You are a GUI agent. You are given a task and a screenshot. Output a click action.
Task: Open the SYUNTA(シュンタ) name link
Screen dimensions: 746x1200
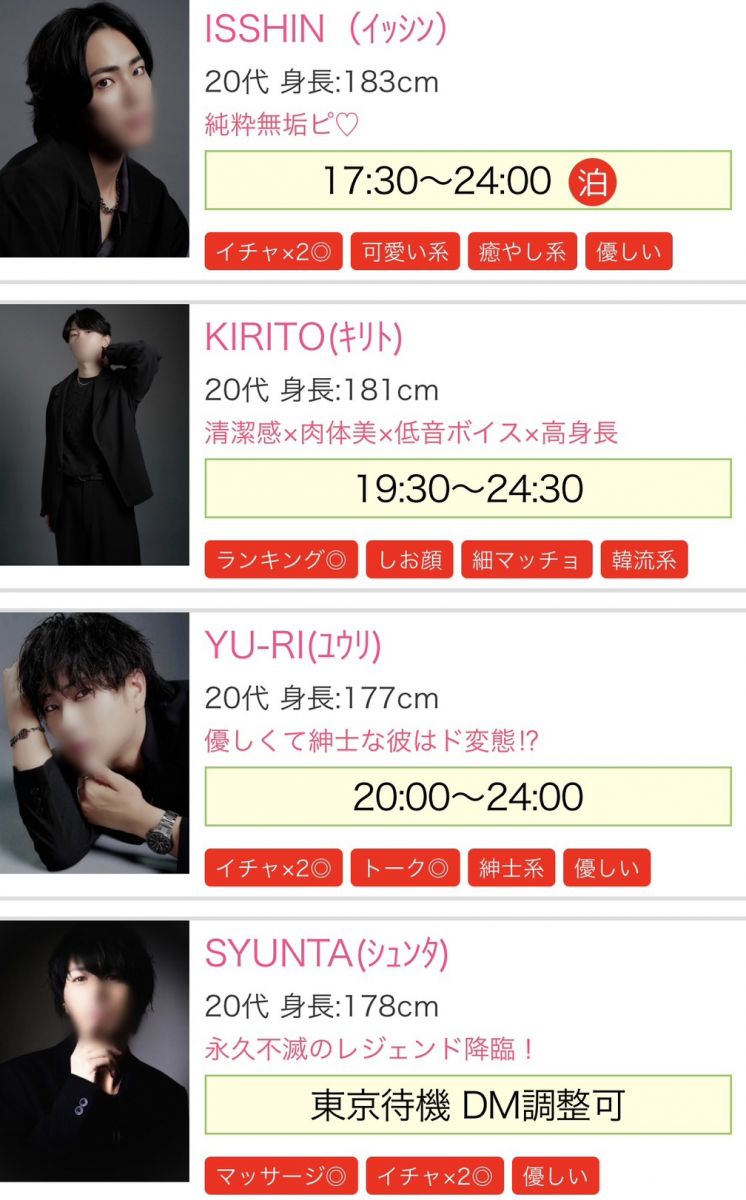[x=326, y=954]
